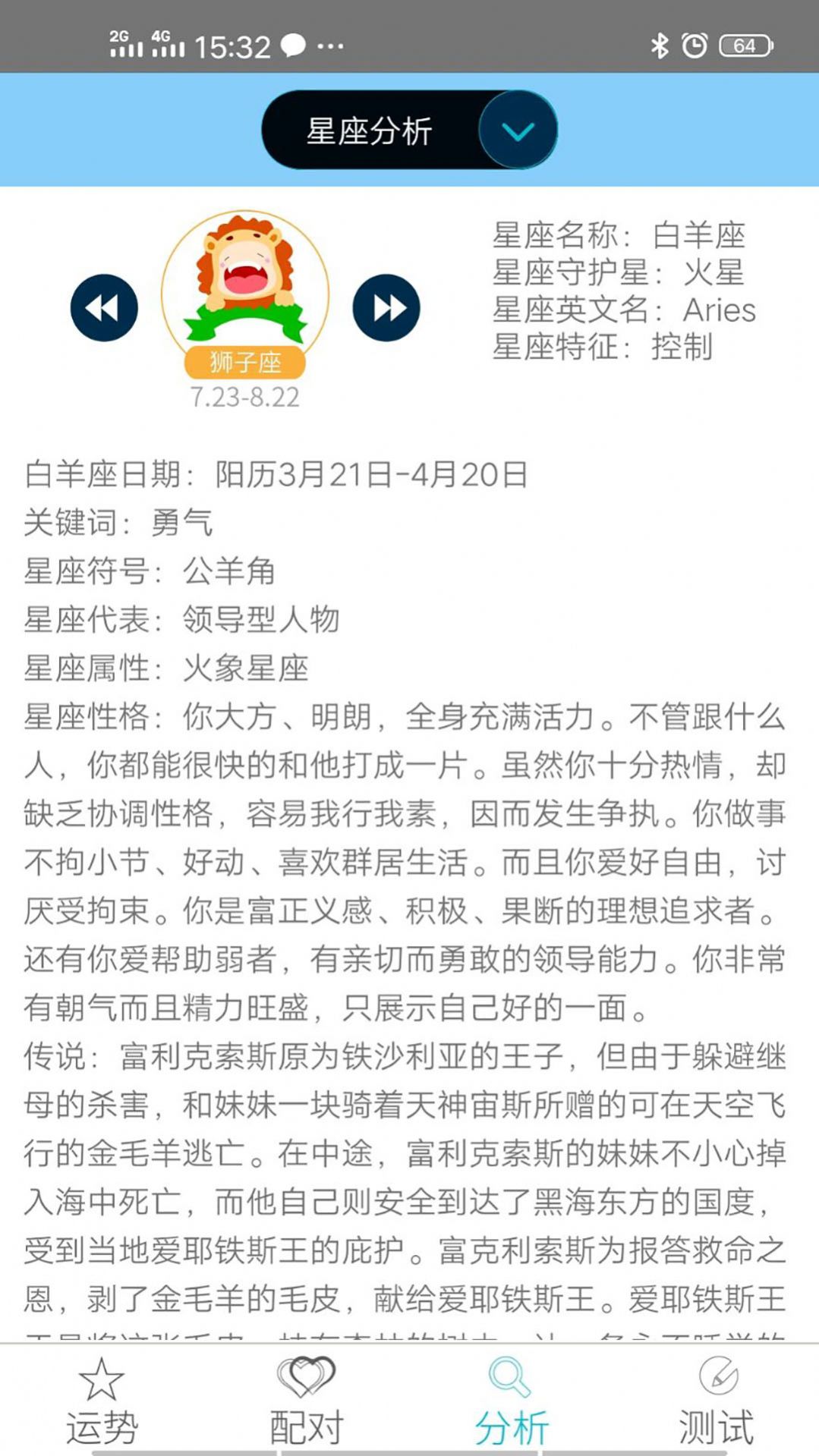Image resolution: width=819 pixels, height=1456 pixels.
Task: Go to the previous zodiac sign
Action: (104, 308)
